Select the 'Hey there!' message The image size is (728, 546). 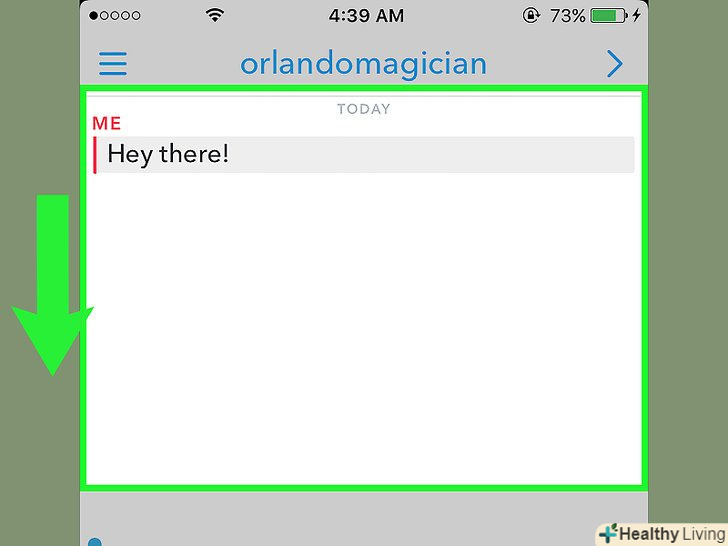[364, 154]
